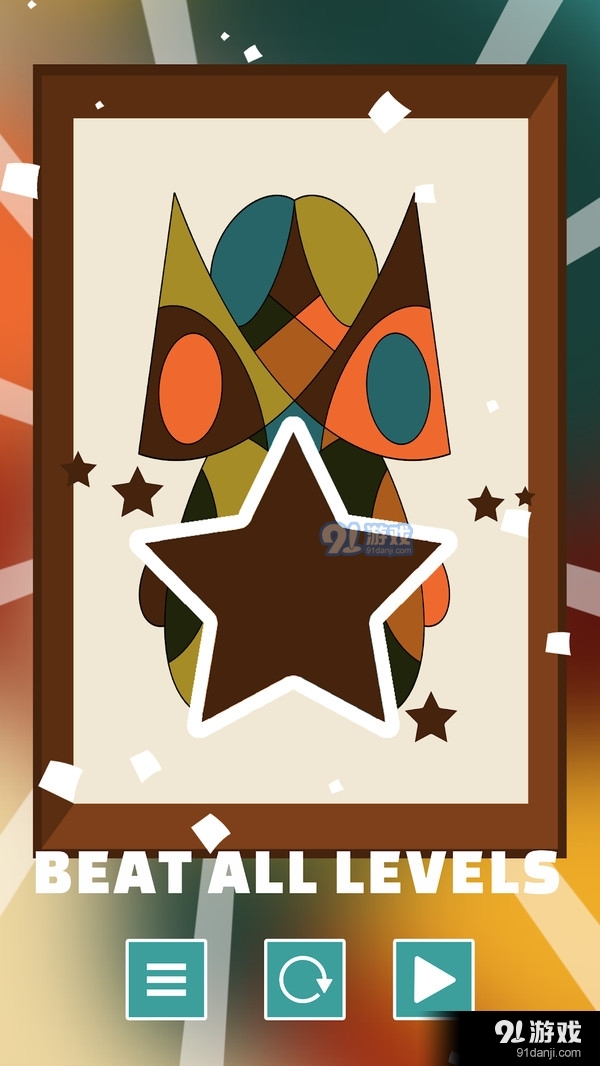Open the level menu button
Viewport: 600px width, 1066px height.
[166, 979]
